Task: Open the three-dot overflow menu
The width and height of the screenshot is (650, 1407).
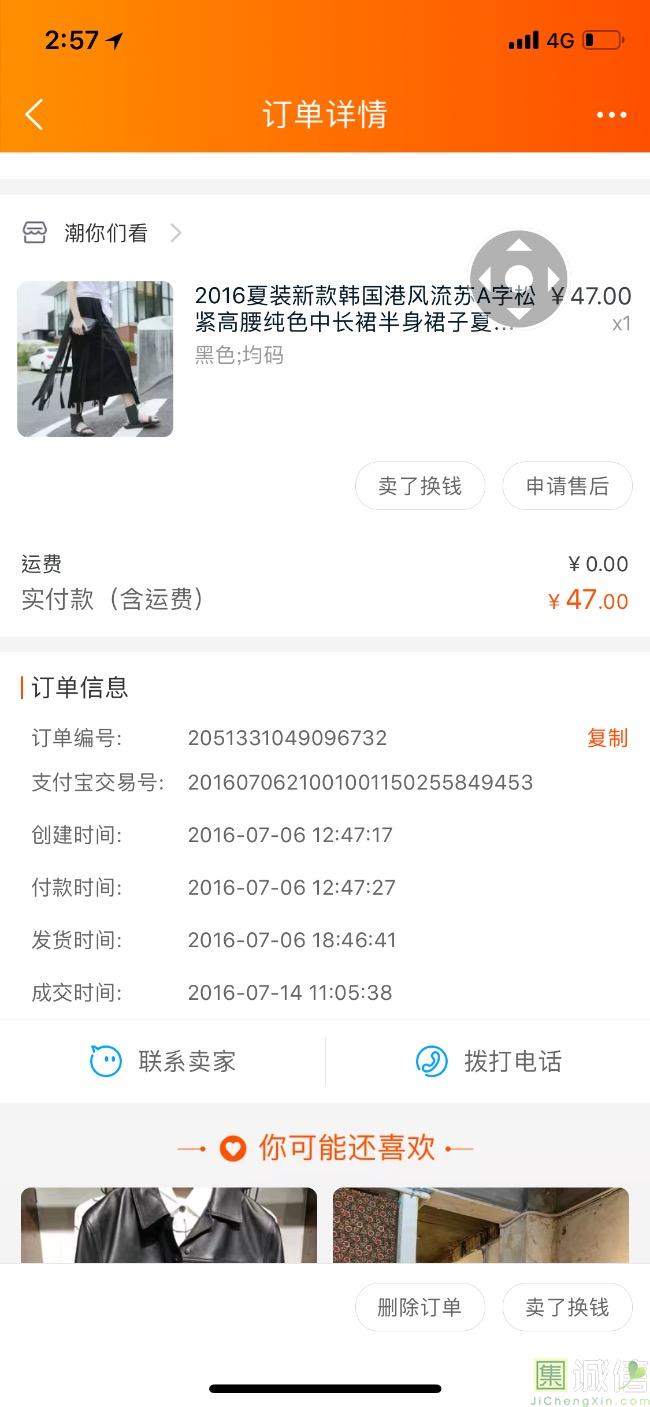Action: pyautogui.click(x=611, y=115)
